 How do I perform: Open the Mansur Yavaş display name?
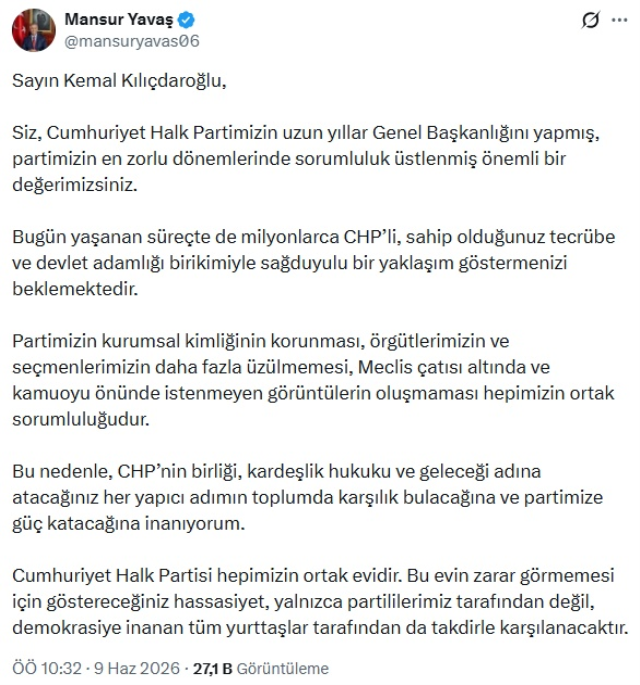pos(119,20)
